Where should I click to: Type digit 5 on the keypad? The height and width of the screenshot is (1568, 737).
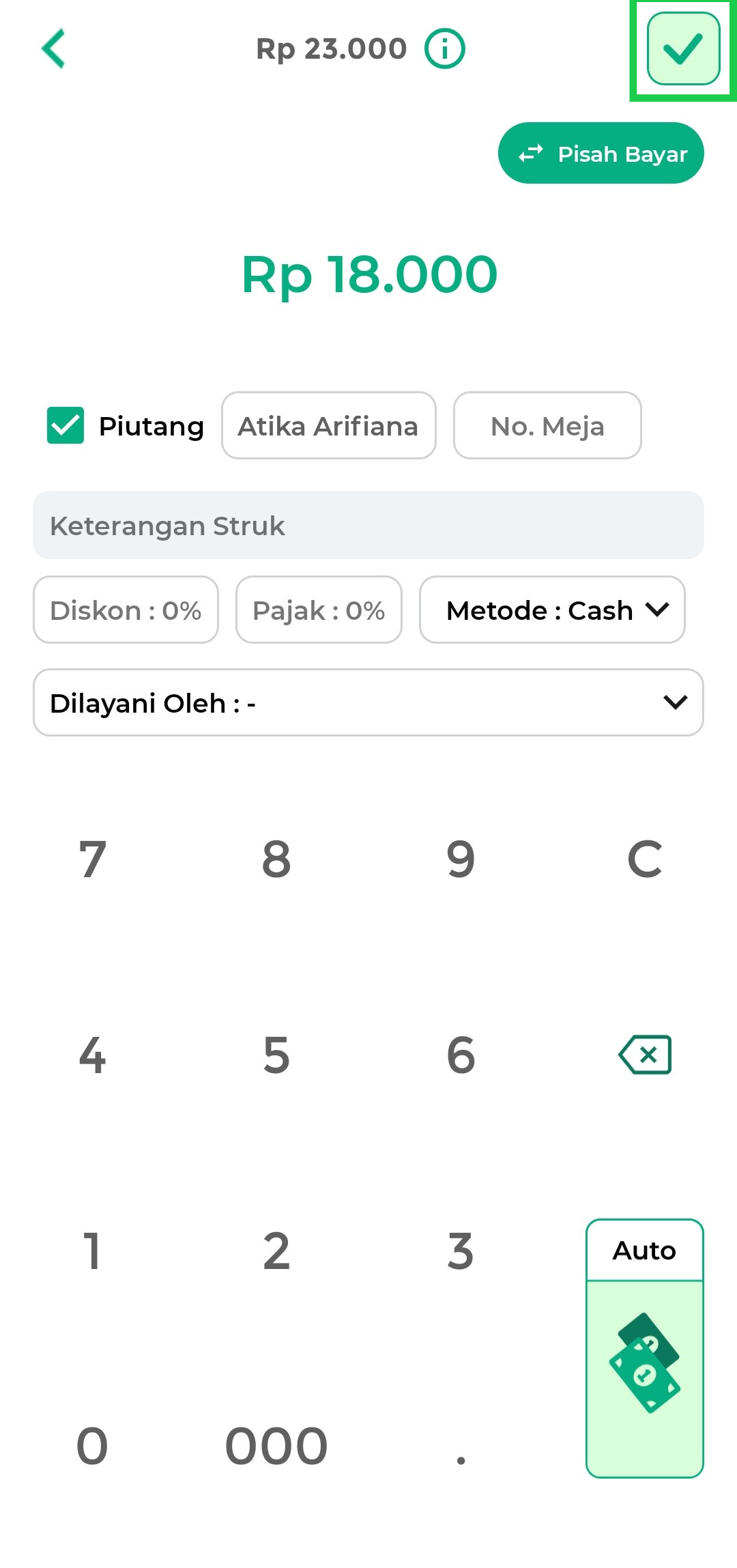click(x=276, y=1055)
